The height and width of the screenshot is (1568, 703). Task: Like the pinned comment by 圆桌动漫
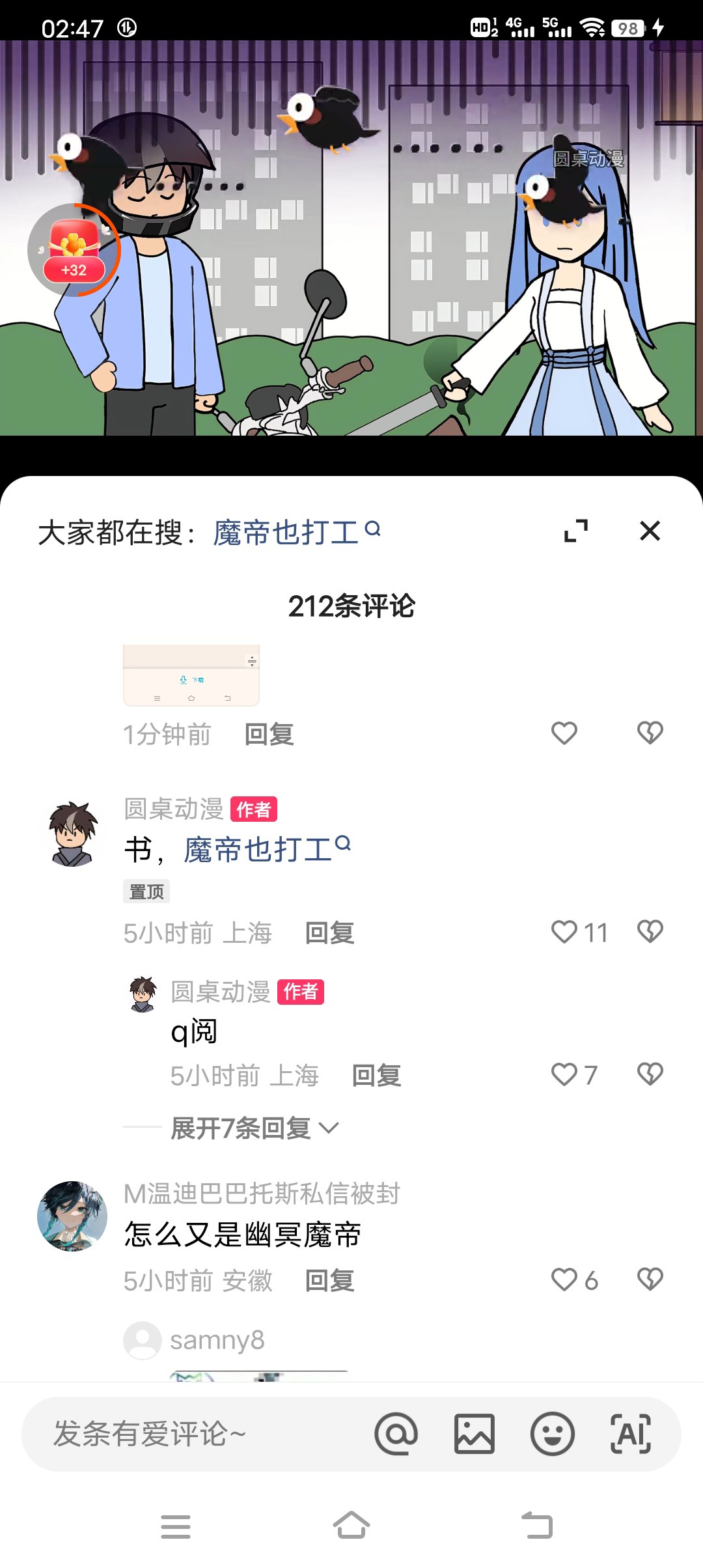click(564, 932)
